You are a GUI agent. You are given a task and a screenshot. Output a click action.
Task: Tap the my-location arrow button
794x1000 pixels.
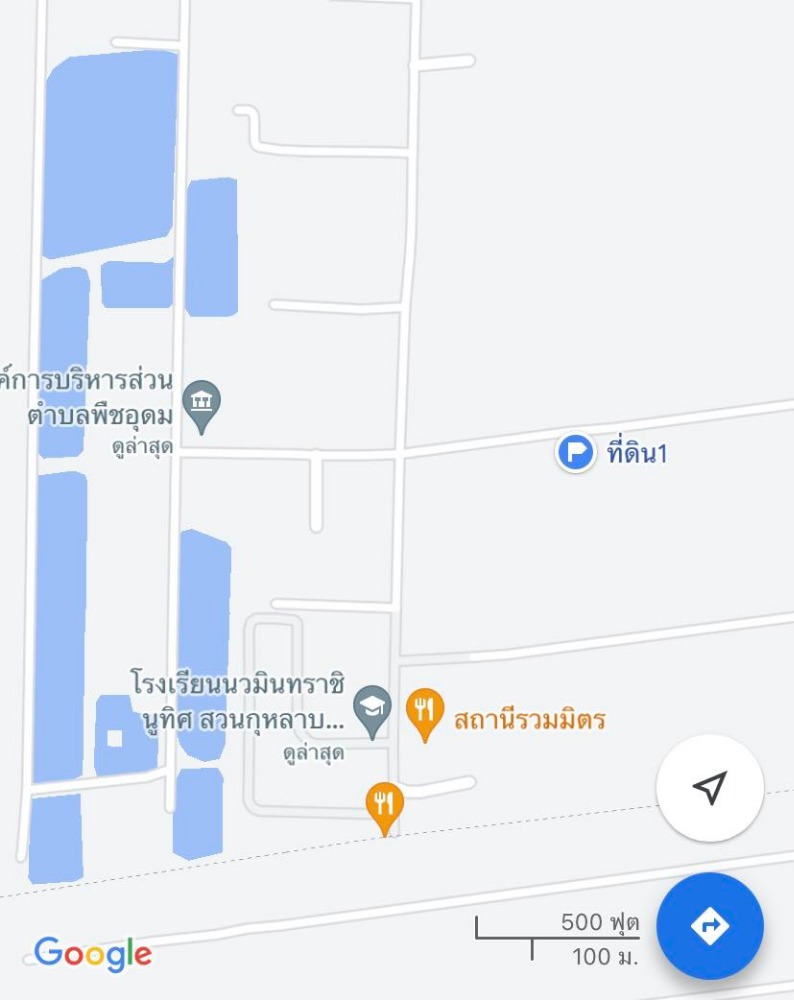[x=710, y=788]
